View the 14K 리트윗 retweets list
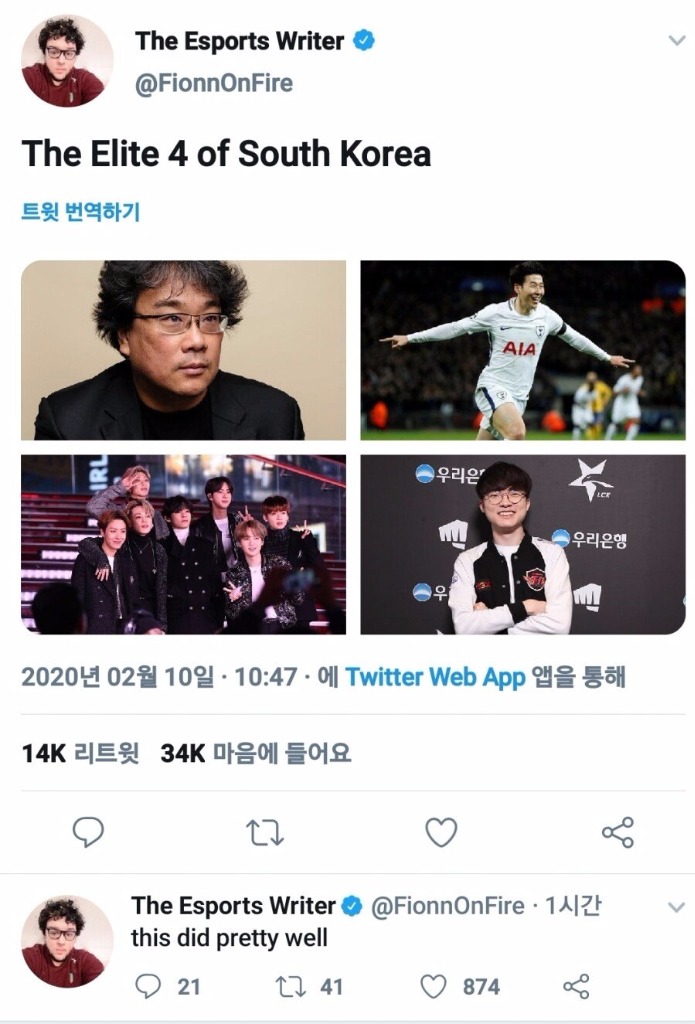The width and height of the screenshot is (695, 1024). [x=82, y=752]
